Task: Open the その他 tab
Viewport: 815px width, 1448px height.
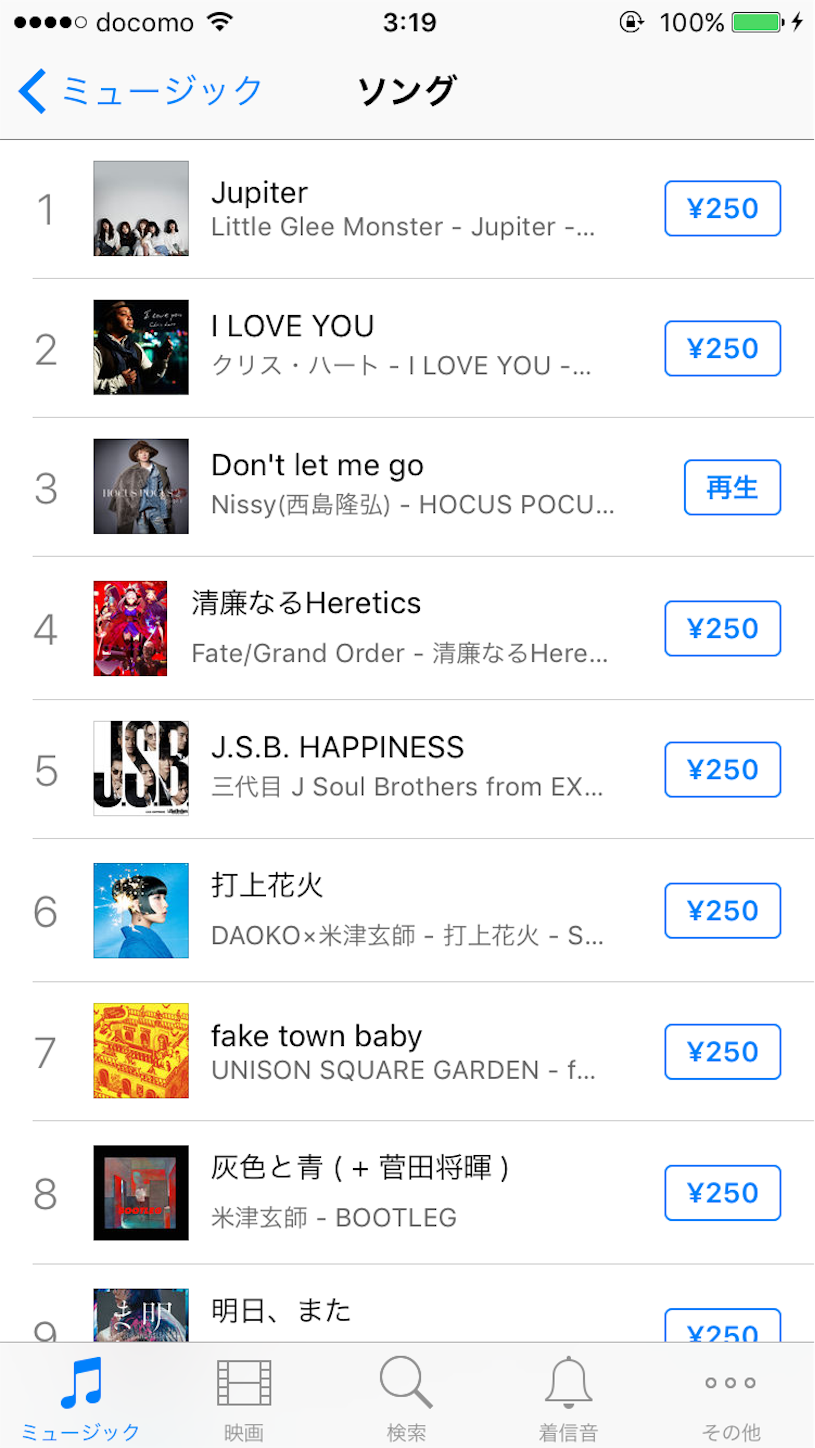Action: pyautogui.click(x=731, y=1397)
